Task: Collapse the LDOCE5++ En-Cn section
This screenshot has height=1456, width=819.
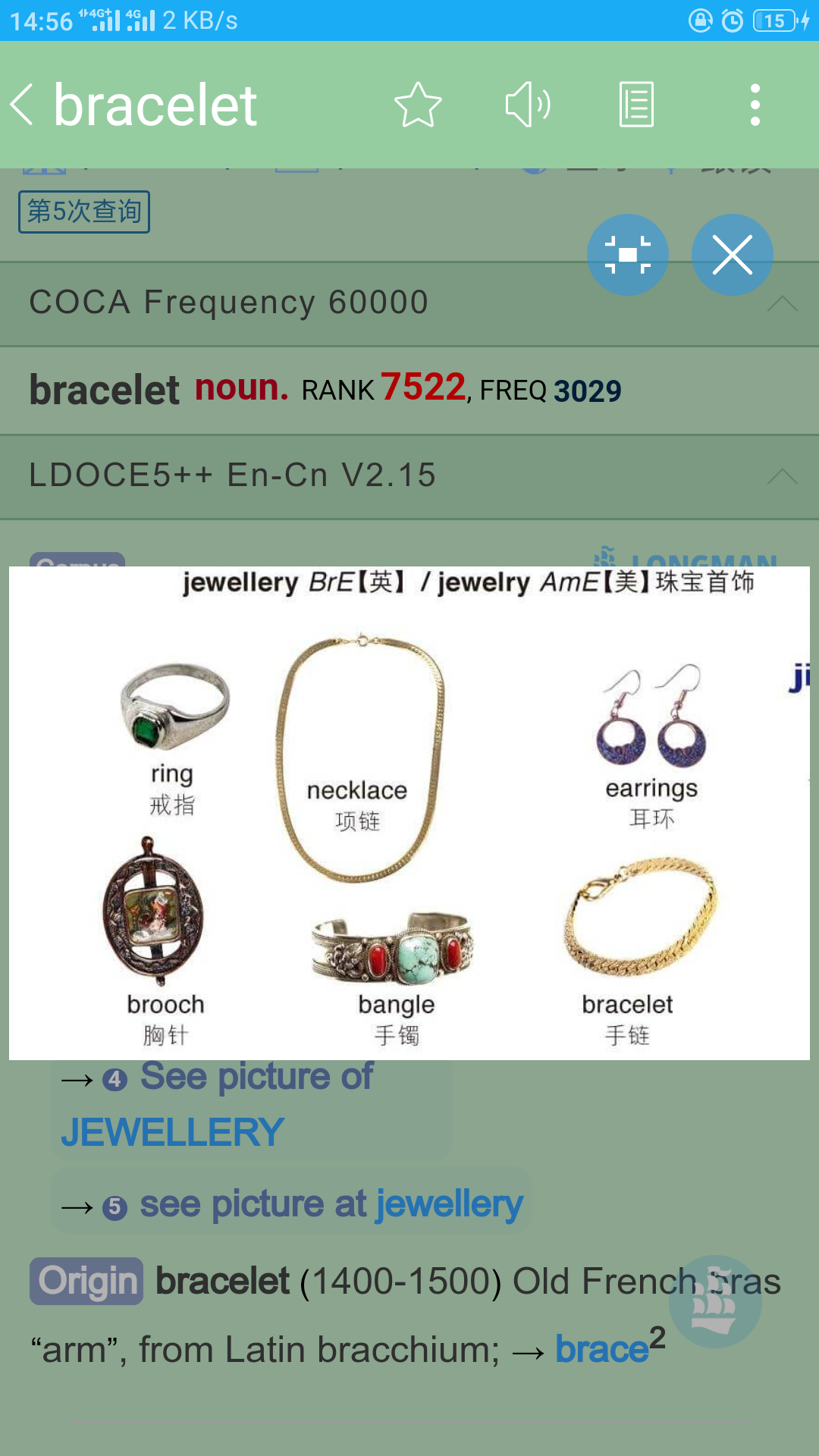Action: [782, 476]
